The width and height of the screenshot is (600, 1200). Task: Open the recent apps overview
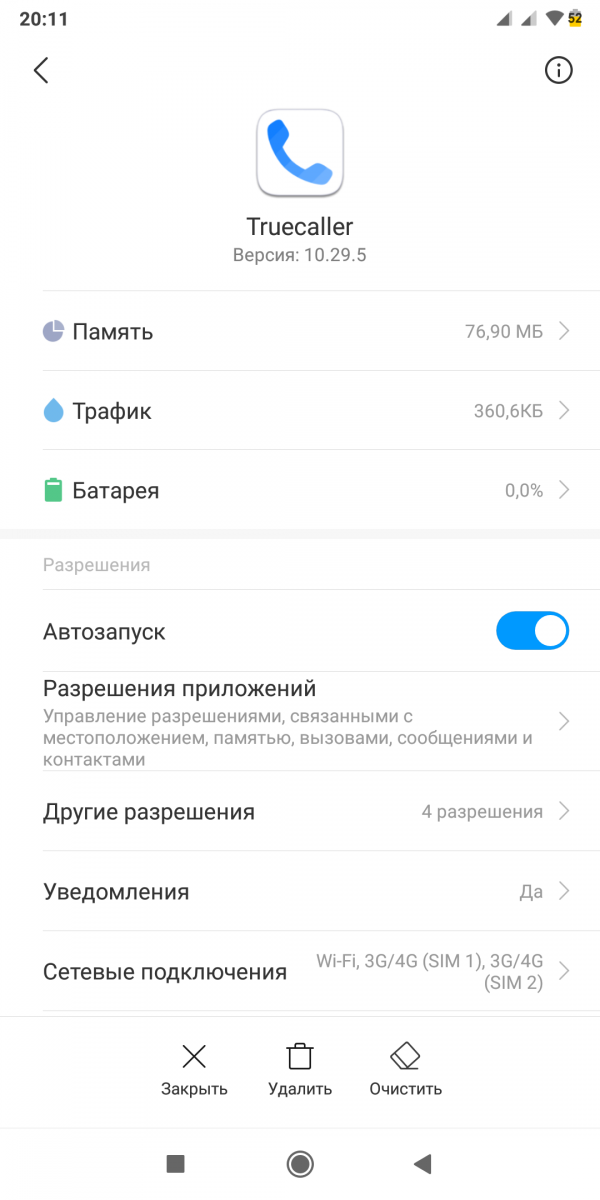(x=176, y=1163)
